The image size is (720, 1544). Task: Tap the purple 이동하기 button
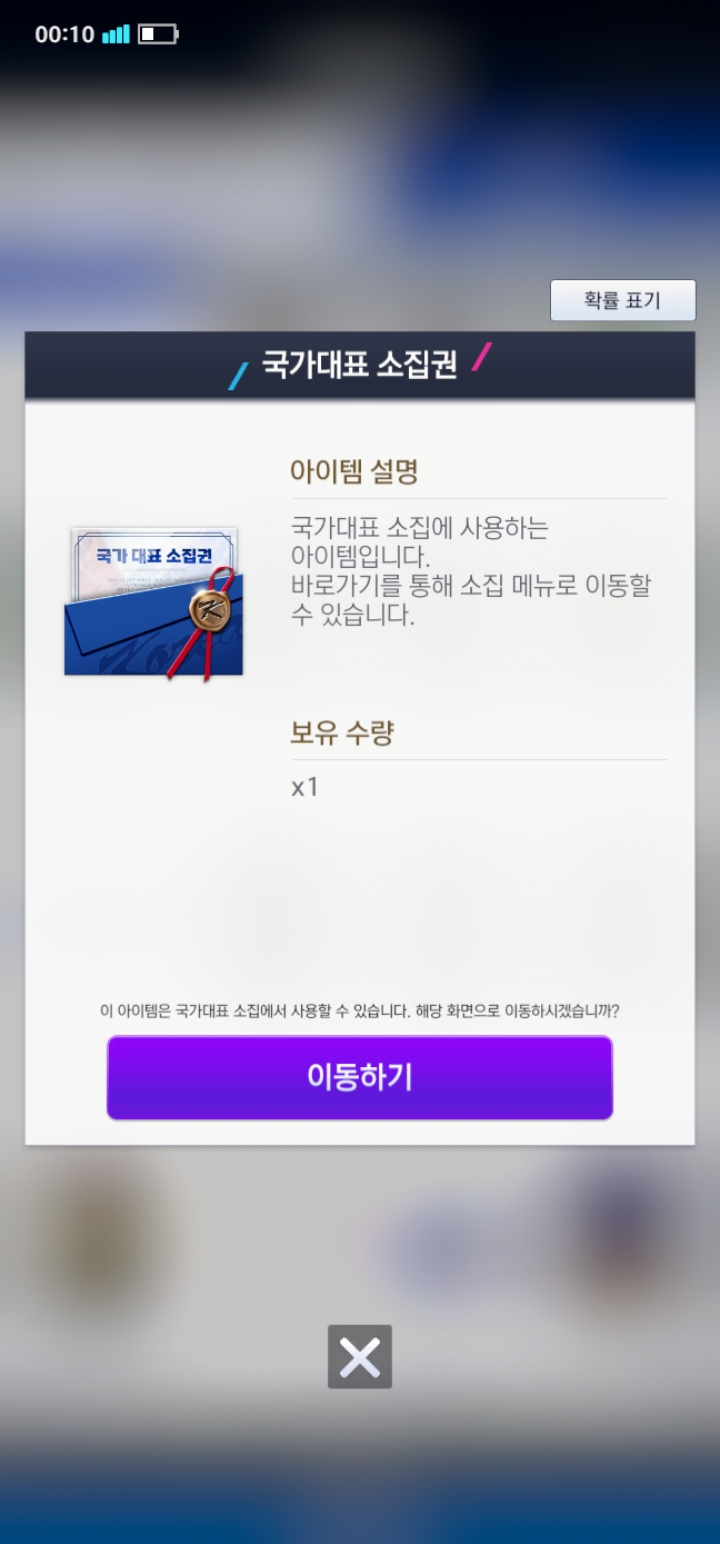pyautogui.click(x=360, y=1077)
